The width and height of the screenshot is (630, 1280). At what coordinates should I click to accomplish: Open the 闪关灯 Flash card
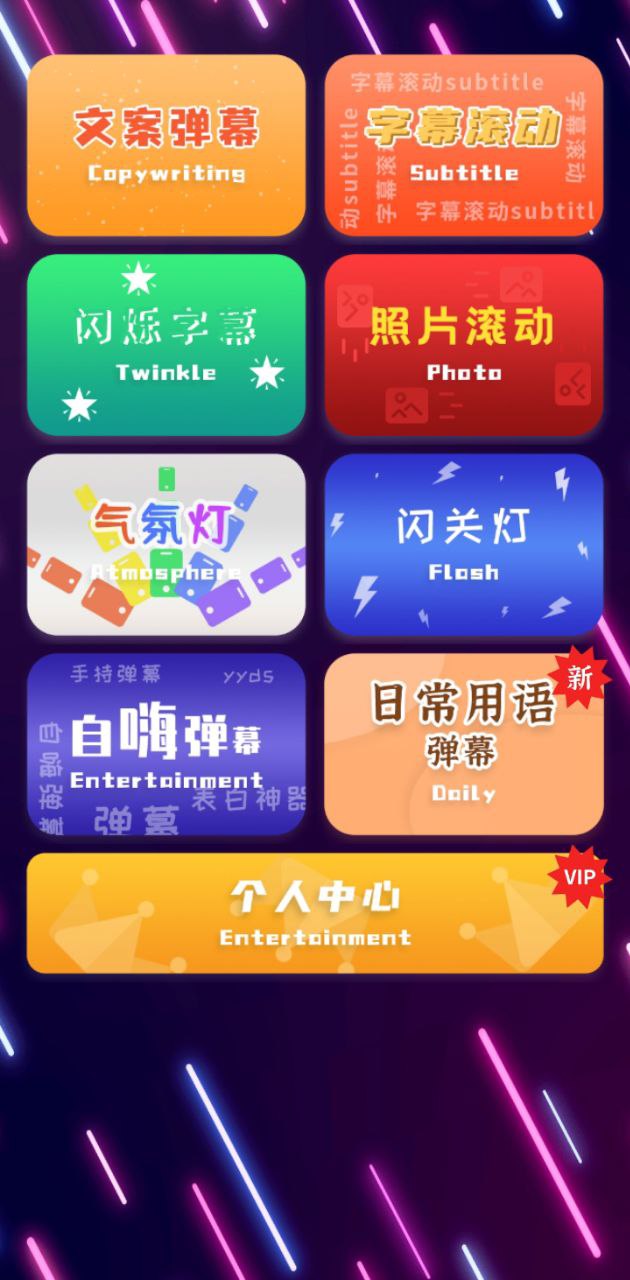463,544
